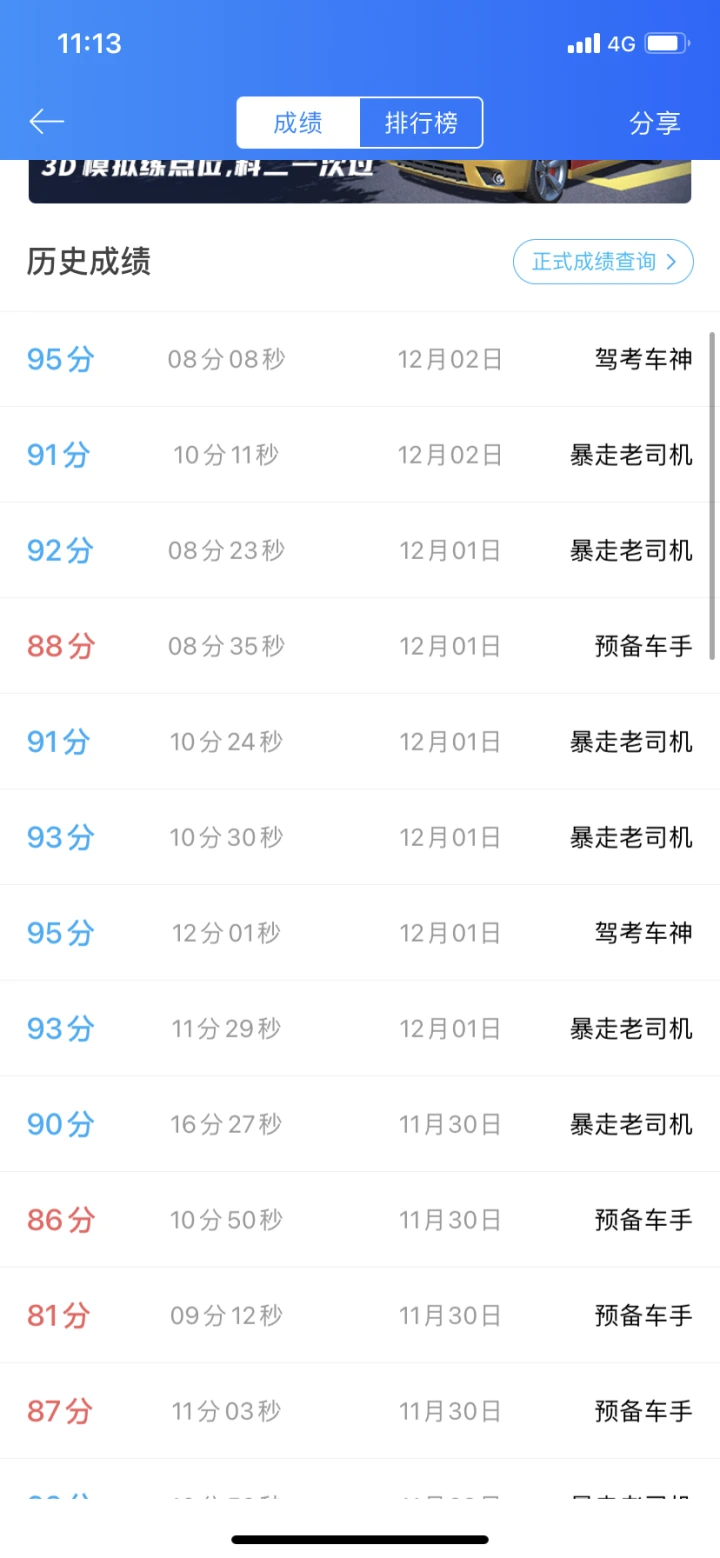Select the 88分 08分35秒 result

tap(360, 646)
